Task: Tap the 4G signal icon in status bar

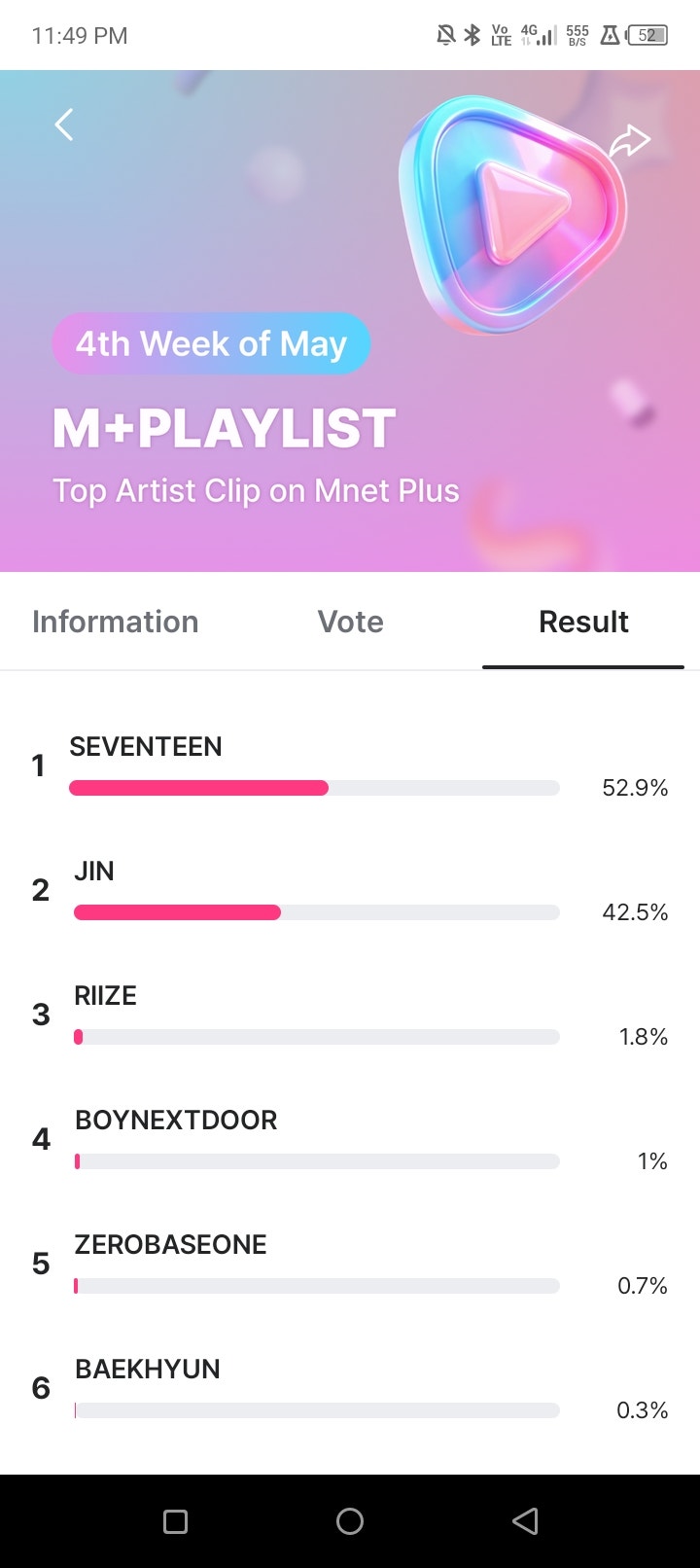Action: (535, 34)
